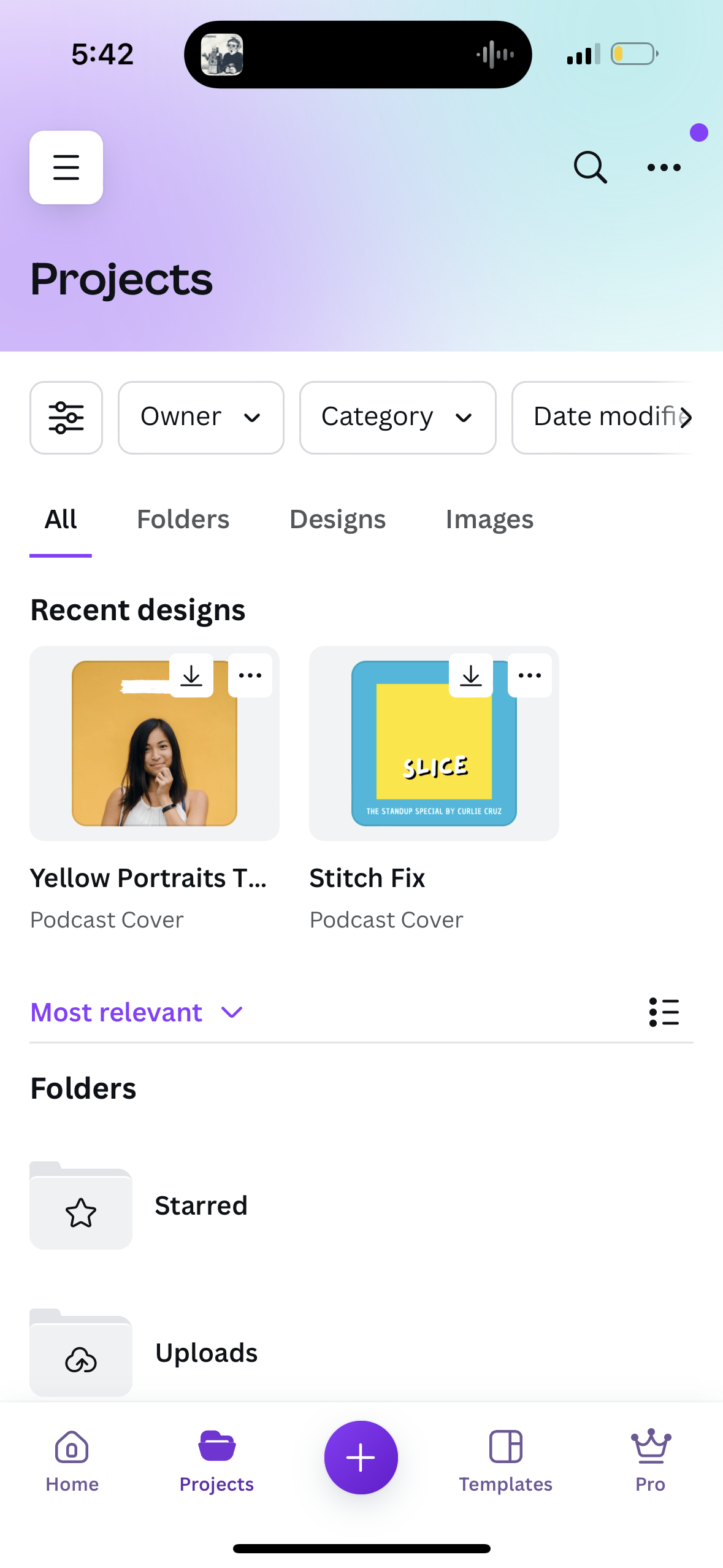723x1568 pixels.
Task: Open the filter options icon
Action: [x=66, y=417]
